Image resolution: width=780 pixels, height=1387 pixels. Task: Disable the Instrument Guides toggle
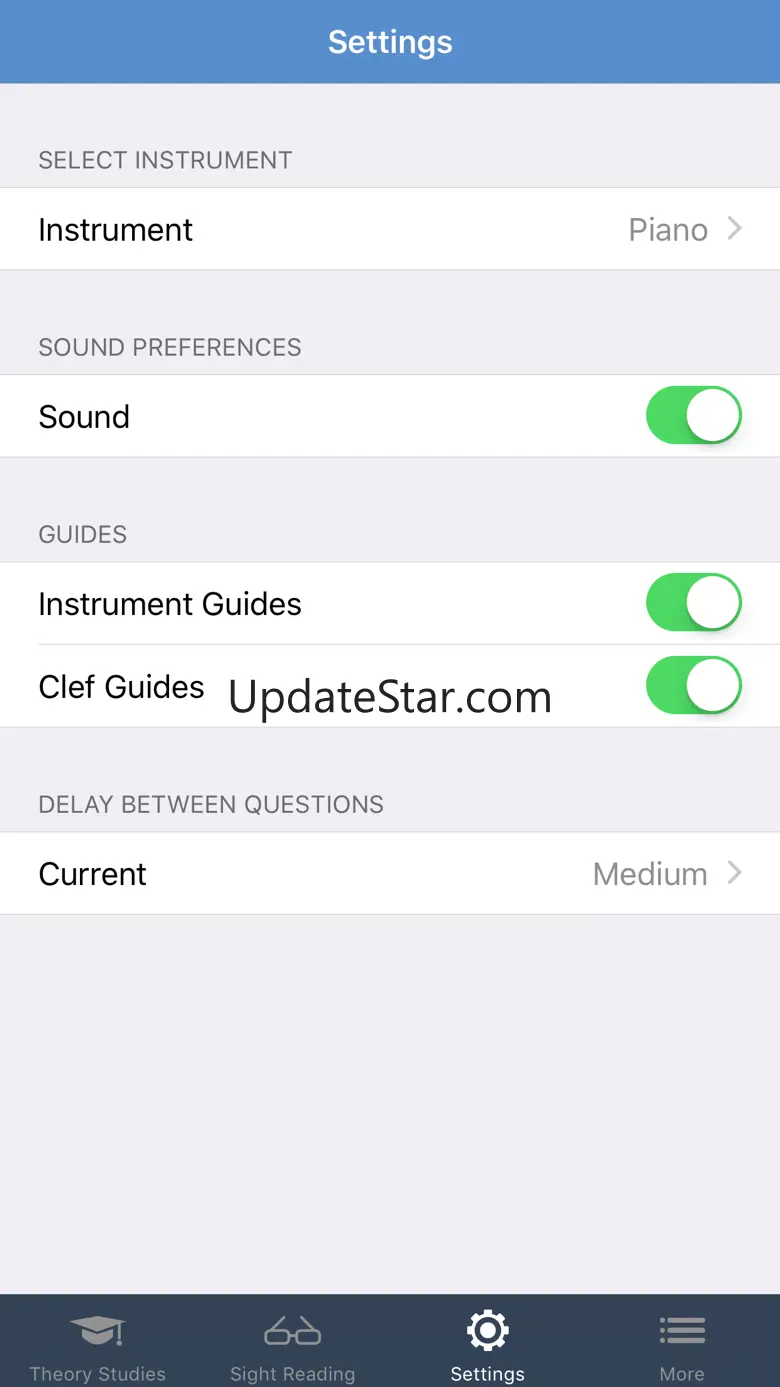coord(693,603)
